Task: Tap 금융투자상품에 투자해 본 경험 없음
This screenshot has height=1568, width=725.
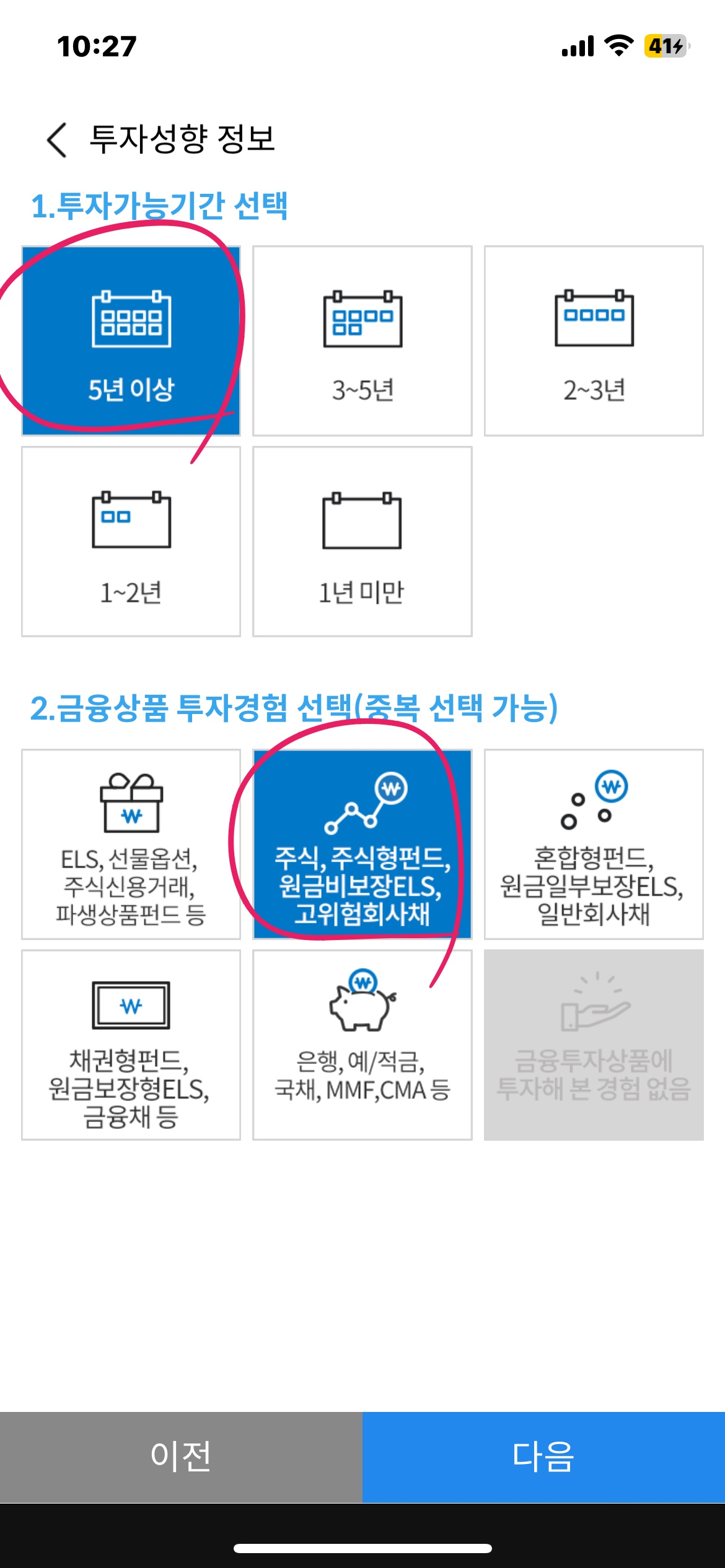Action: pos(594,1045)
